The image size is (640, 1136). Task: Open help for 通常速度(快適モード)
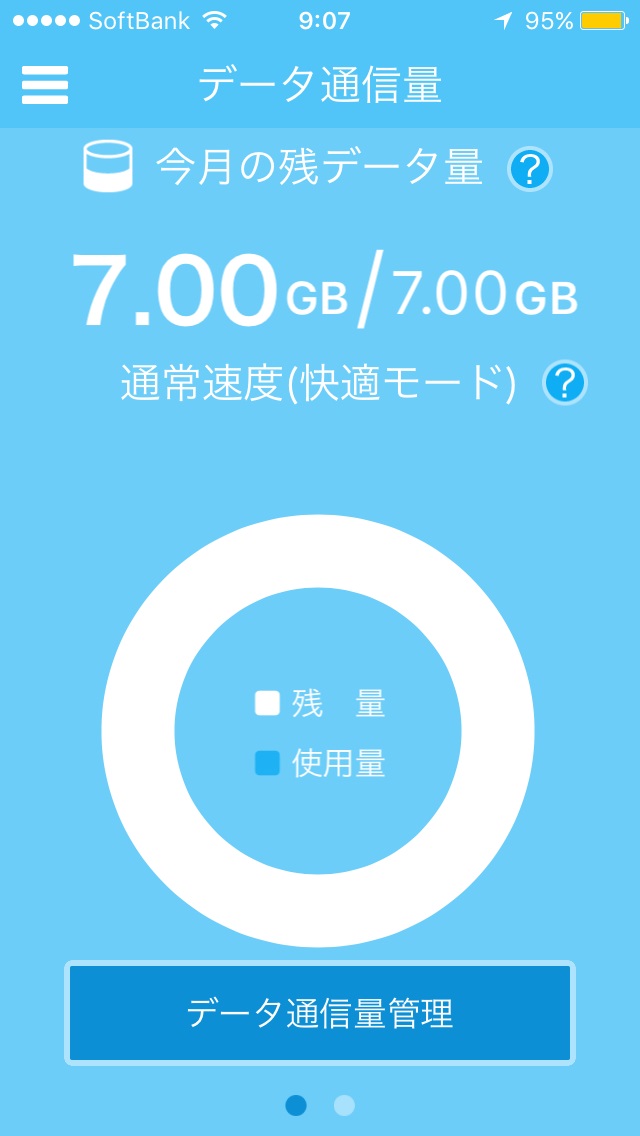(x=565, y=383)
